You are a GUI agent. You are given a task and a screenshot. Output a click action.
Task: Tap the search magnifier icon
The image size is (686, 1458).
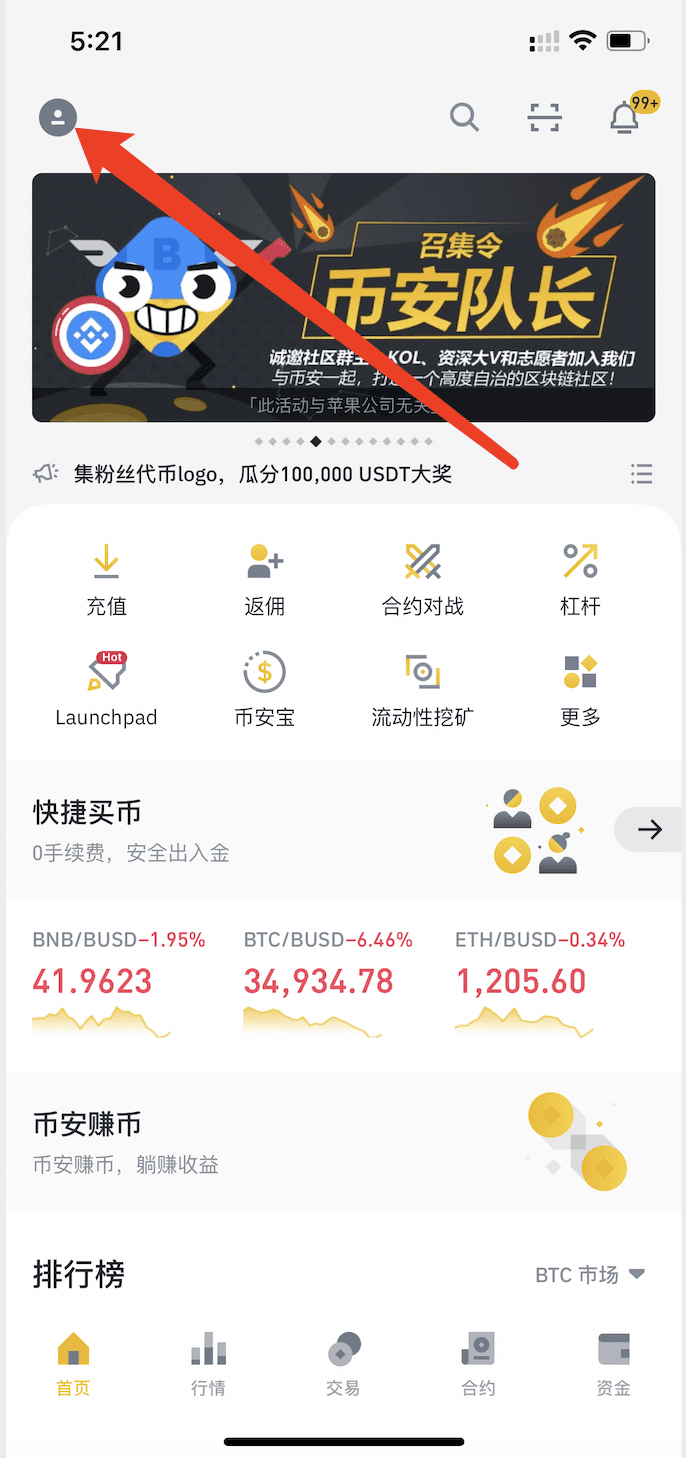[x=464, y=118]
